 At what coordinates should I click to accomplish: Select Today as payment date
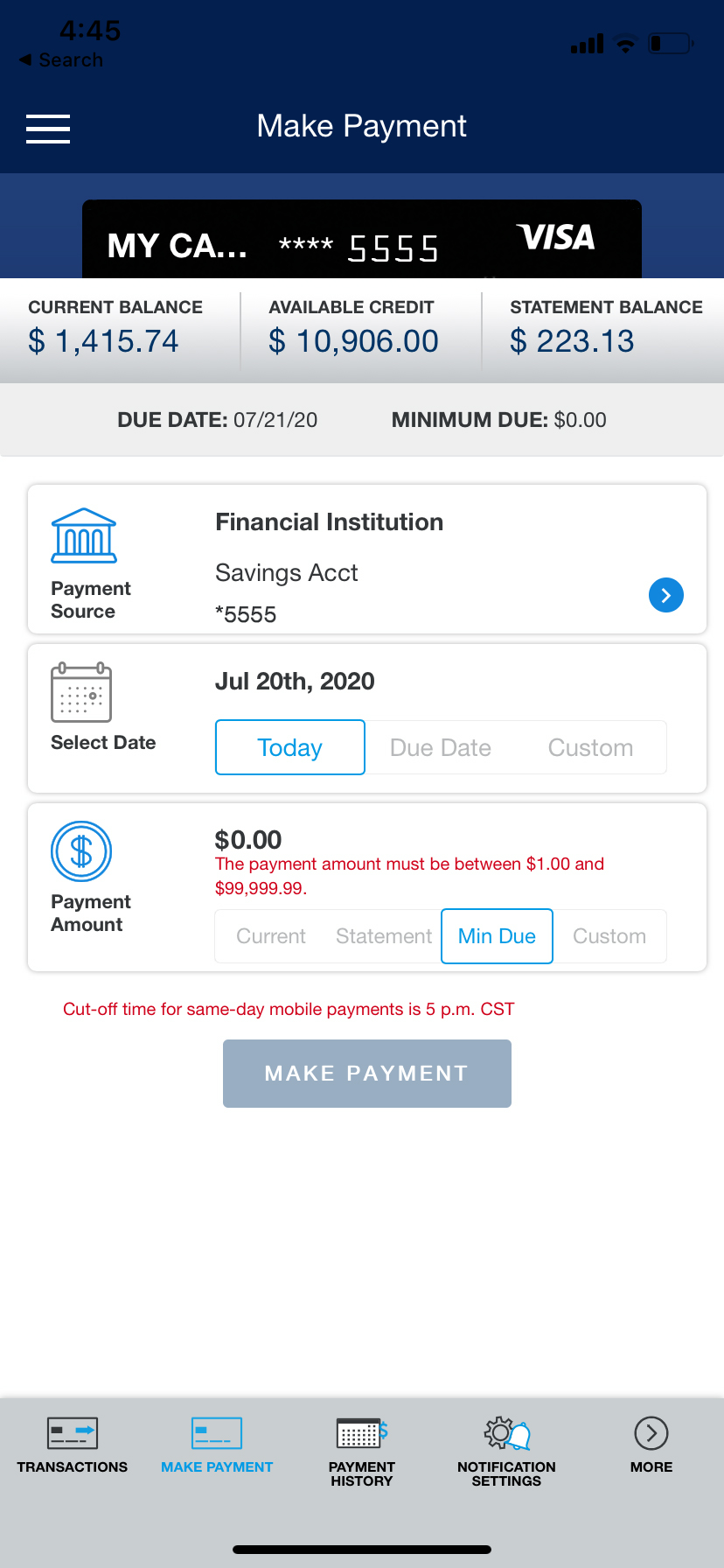pyautogui.click(x=290, y=747)
